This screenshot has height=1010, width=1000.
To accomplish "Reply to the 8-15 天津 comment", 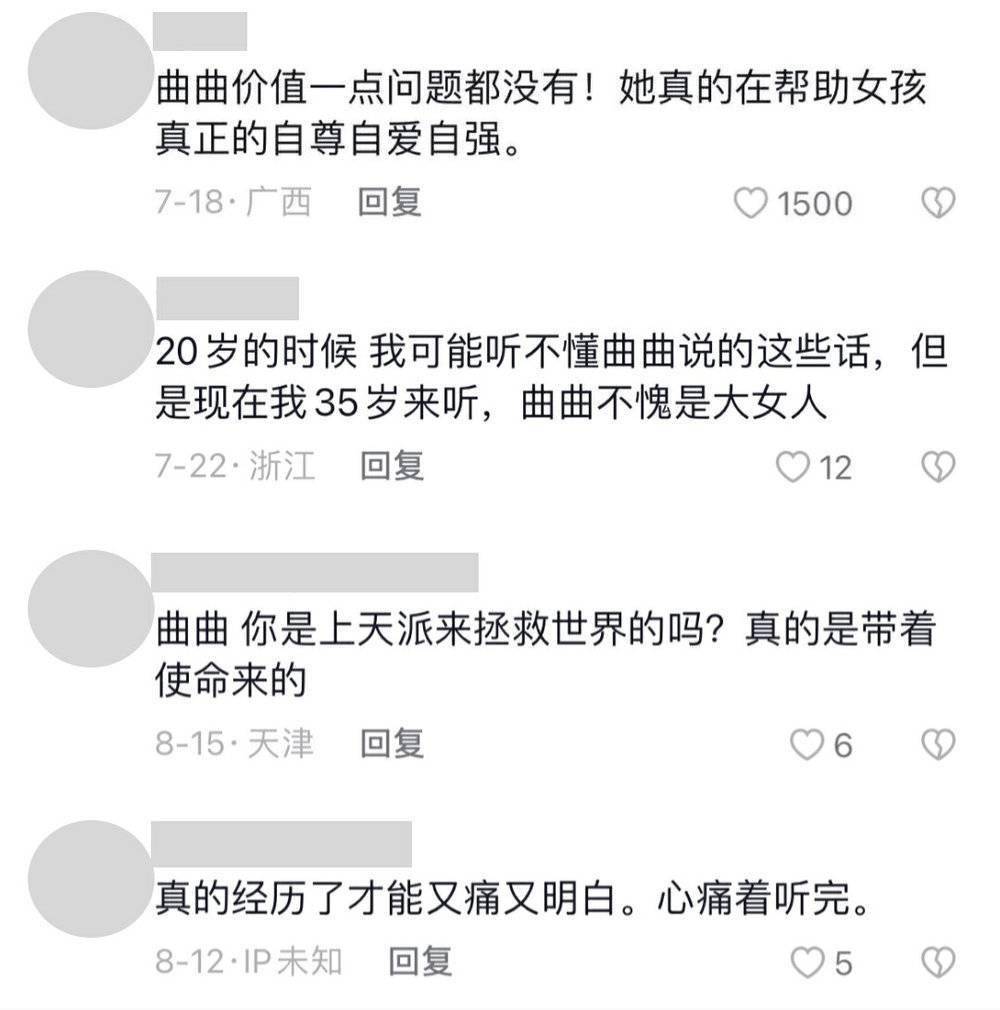I will tap(392, 743).
